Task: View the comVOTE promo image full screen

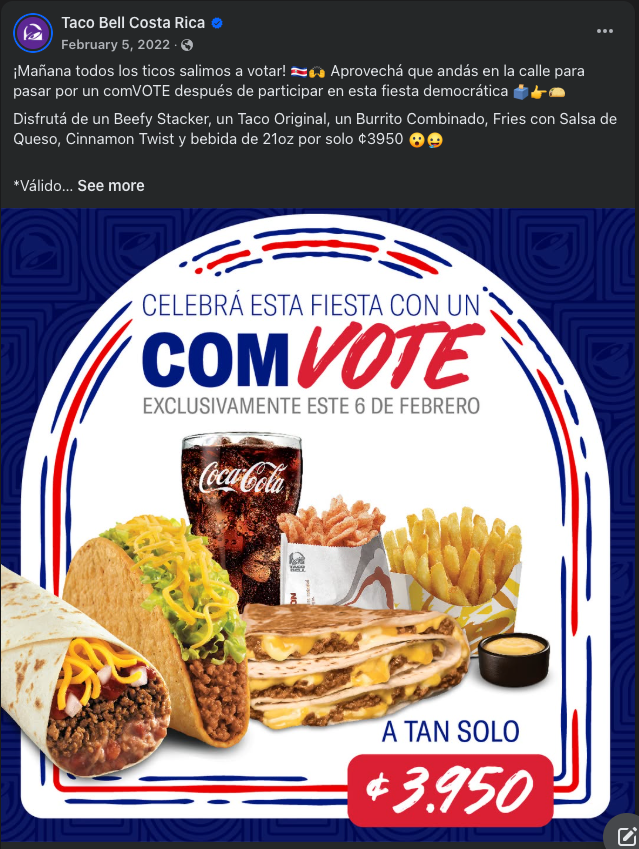Action: pyautogui.click(x=319, y=520)
